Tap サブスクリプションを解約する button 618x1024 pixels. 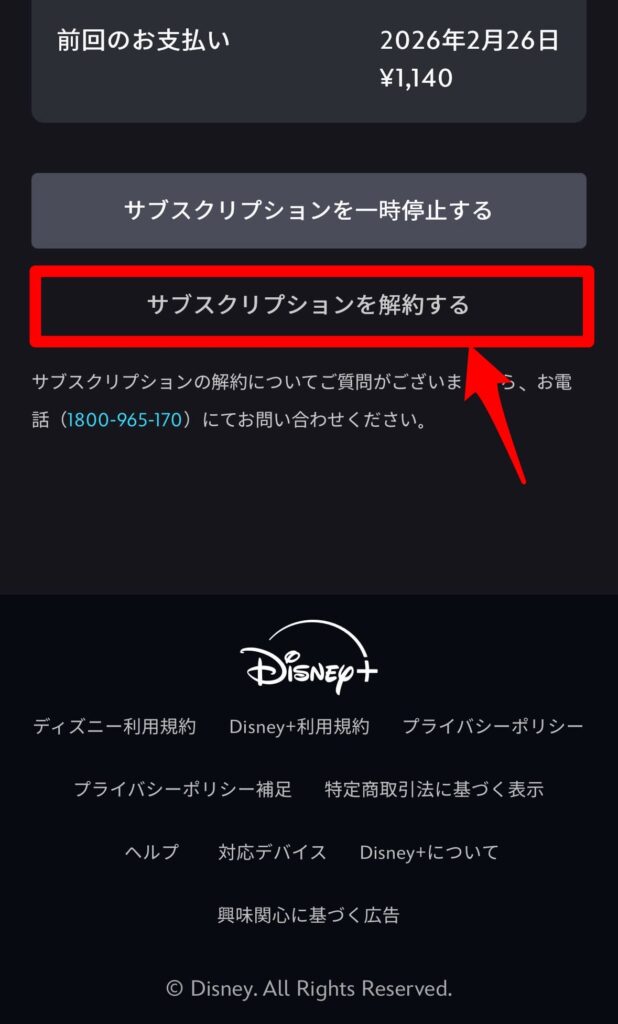[308, 305]
